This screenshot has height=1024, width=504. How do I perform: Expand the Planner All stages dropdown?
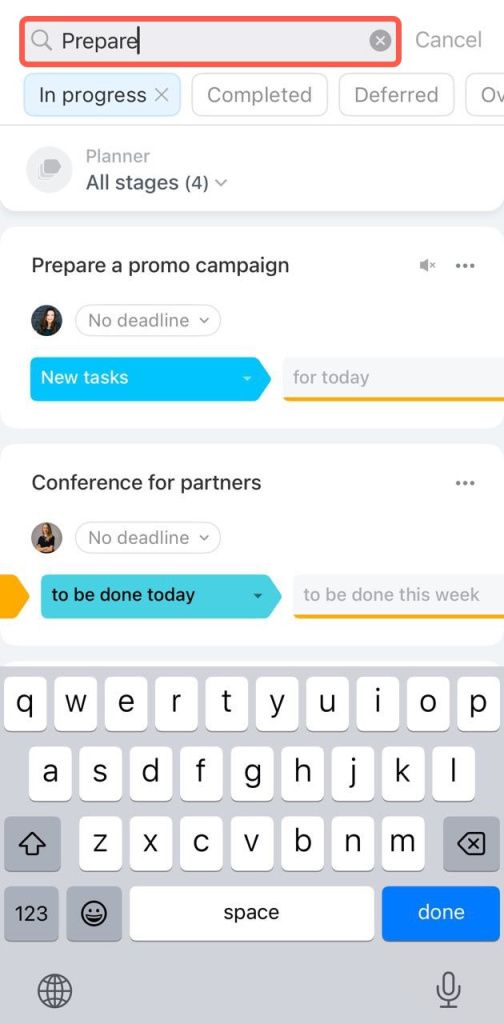click(157, 183)
